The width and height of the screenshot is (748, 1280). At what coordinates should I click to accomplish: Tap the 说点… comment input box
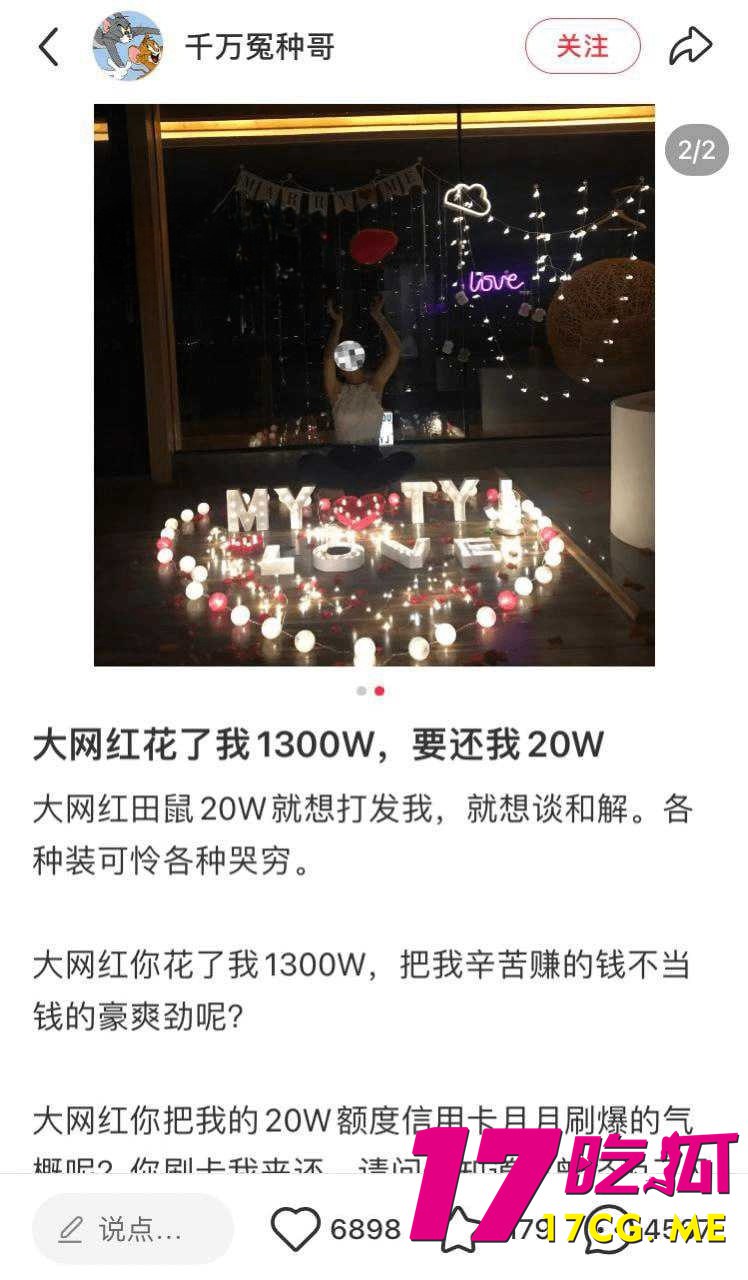[133, 1228]
